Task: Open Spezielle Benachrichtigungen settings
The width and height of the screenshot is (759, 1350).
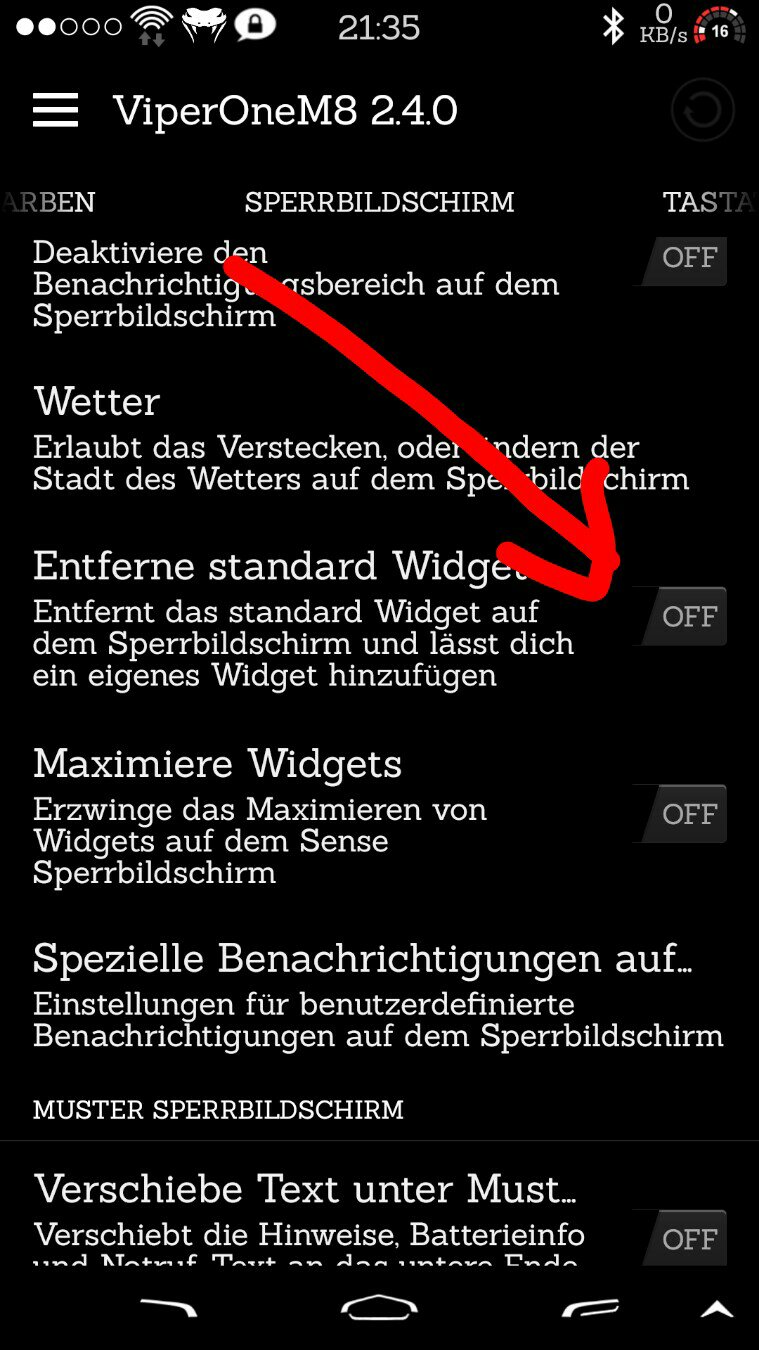Action: (x=379, y=993)
